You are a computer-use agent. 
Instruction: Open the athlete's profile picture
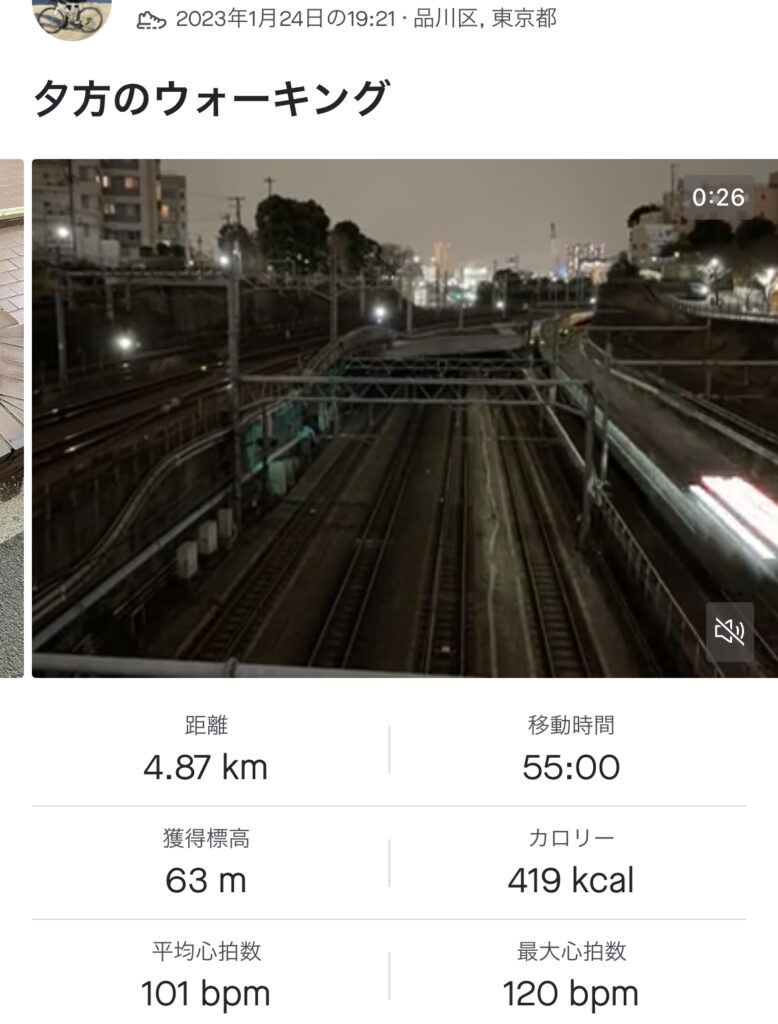coord(71,16)
